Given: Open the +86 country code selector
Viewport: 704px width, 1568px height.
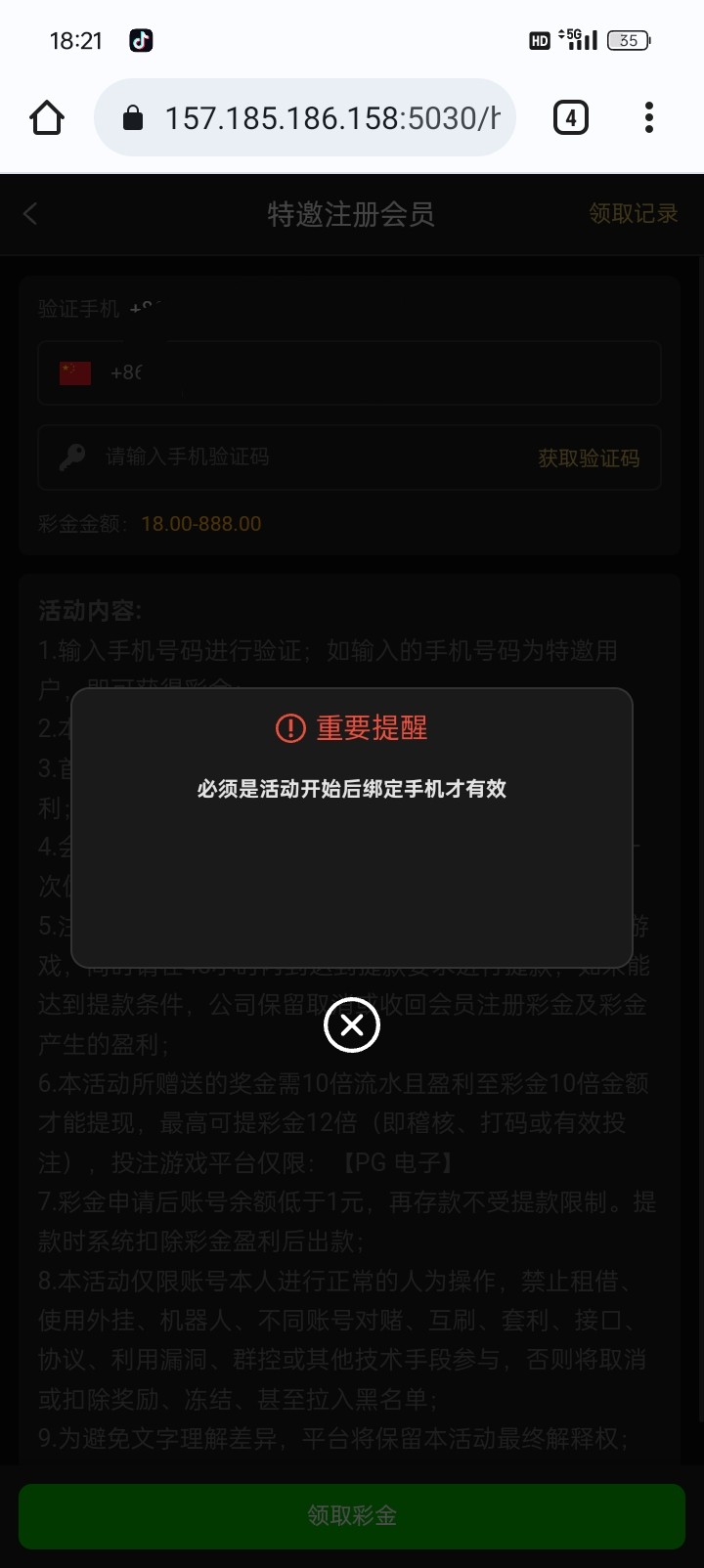Looking at the screenshot, I should pos(103,372).
